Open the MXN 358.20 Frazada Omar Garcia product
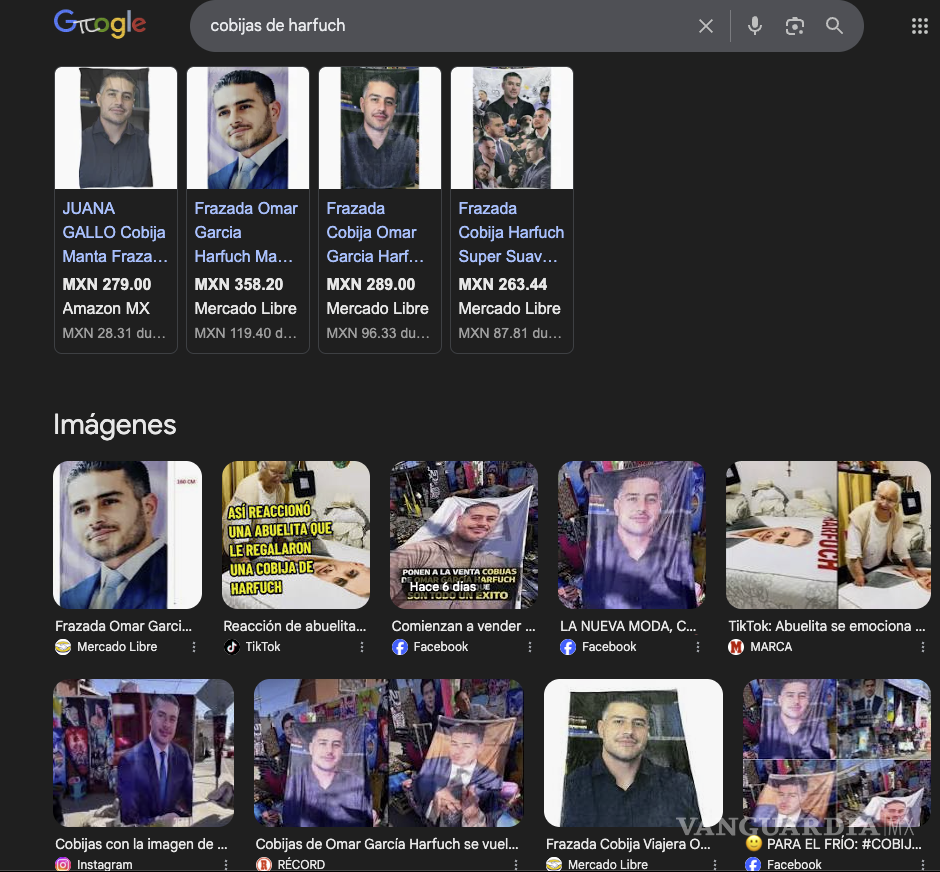Viewport: 940px width, 872px height. tap(247, 210)
